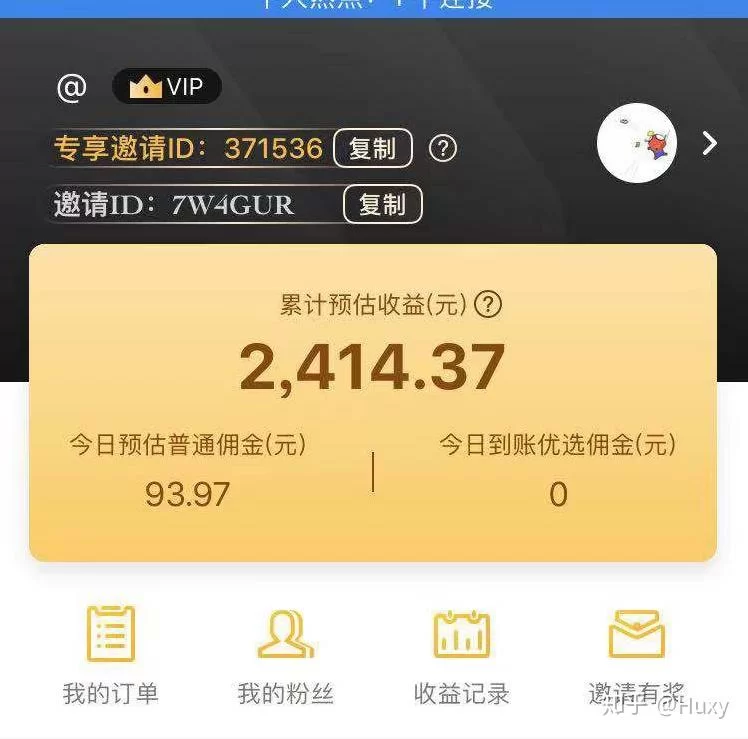Tap the right chevron next to avatar

(709, 143)
